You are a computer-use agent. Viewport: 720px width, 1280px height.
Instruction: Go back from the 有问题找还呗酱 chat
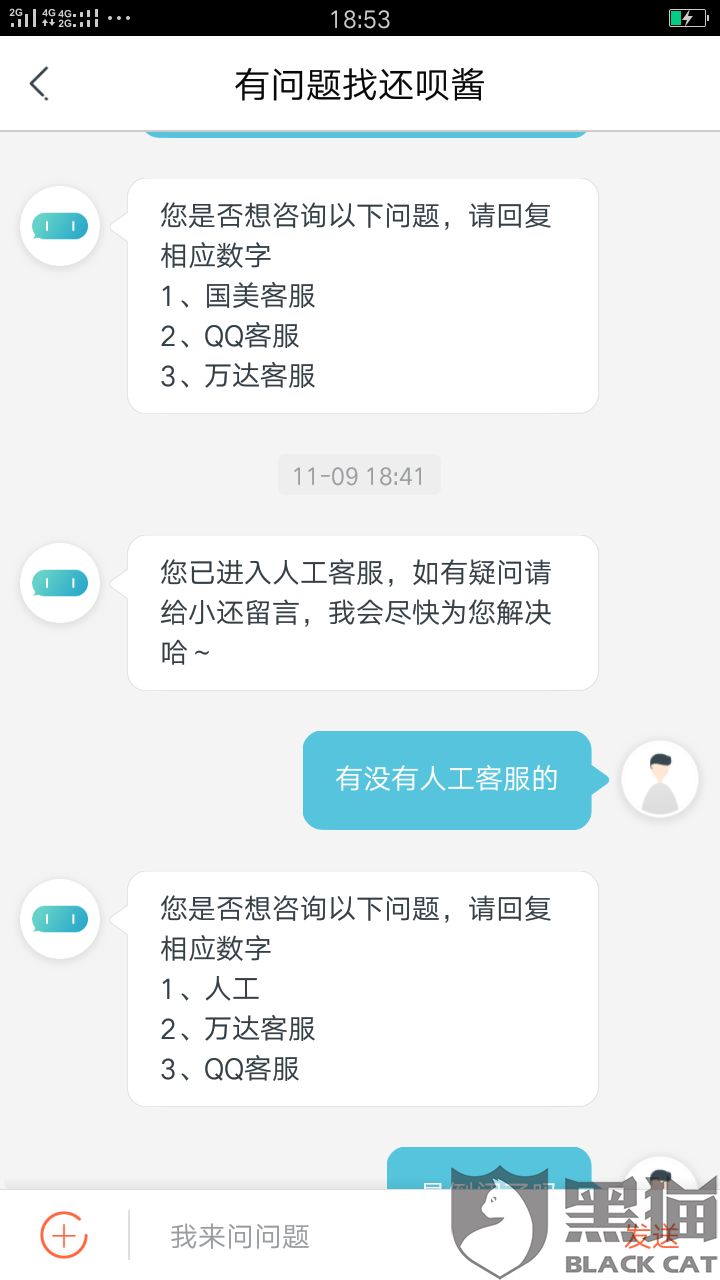point(39,84)
